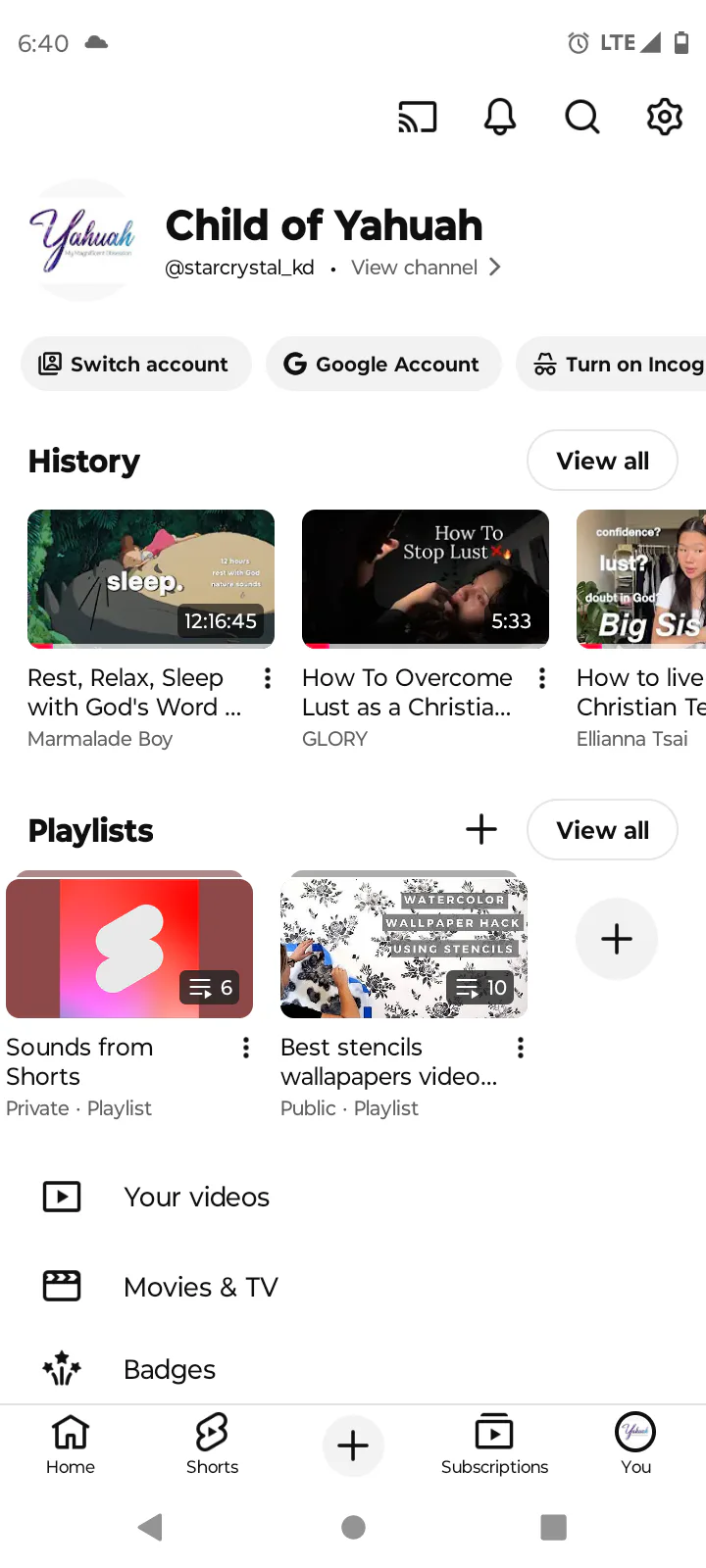This screenshot has width=706, height=1568.
Task: Open Movies & TV
Action: pyautogui.click(x=353, y=1287)
